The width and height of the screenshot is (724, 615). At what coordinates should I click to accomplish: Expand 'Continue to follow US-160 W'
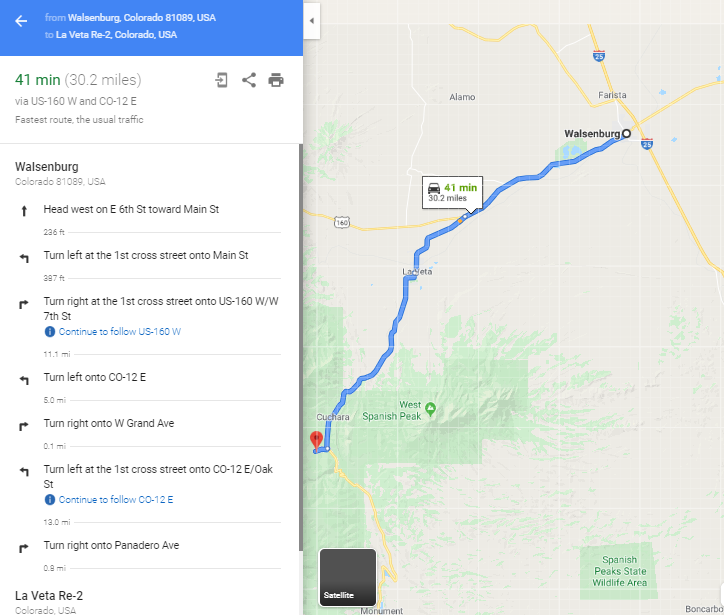[118, 331]
